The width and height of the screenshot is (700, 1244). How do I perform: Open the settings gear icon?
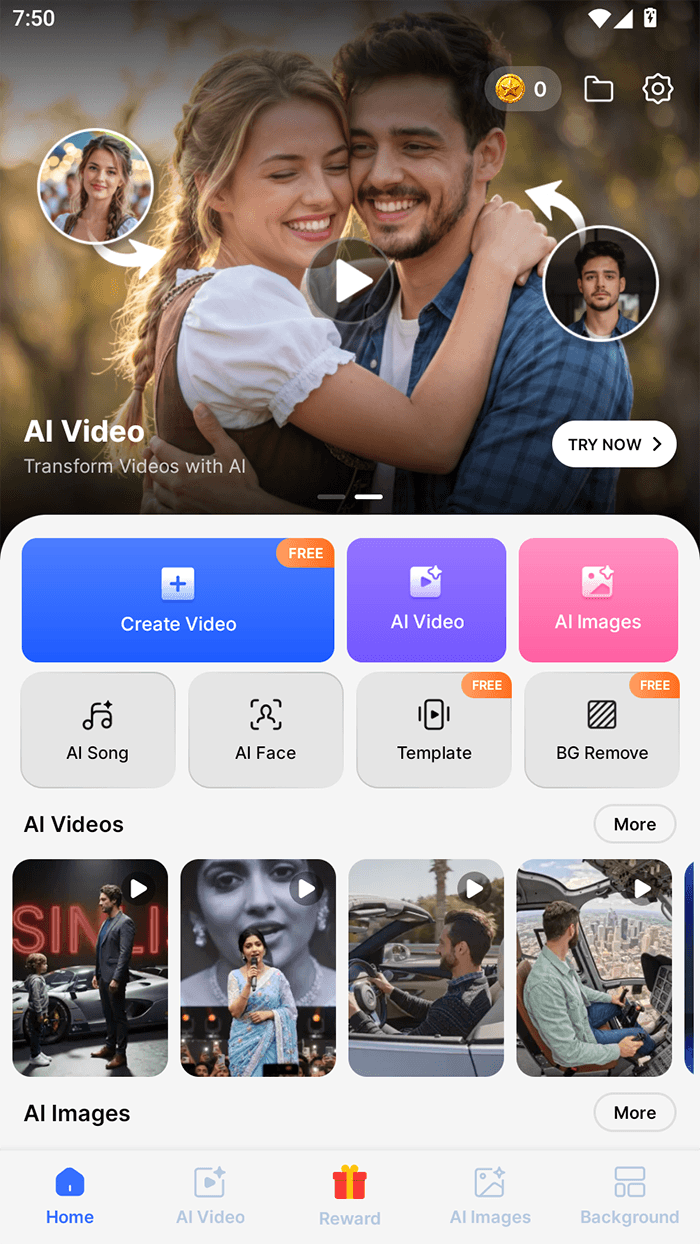pos(657,89)
